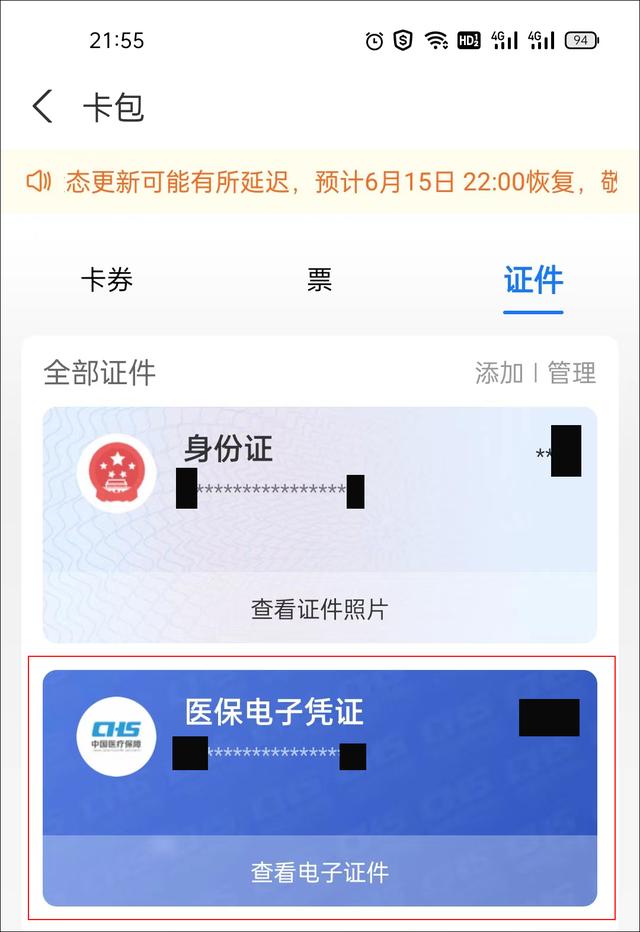Tap 查看证件照片 under 身份证

320,608
